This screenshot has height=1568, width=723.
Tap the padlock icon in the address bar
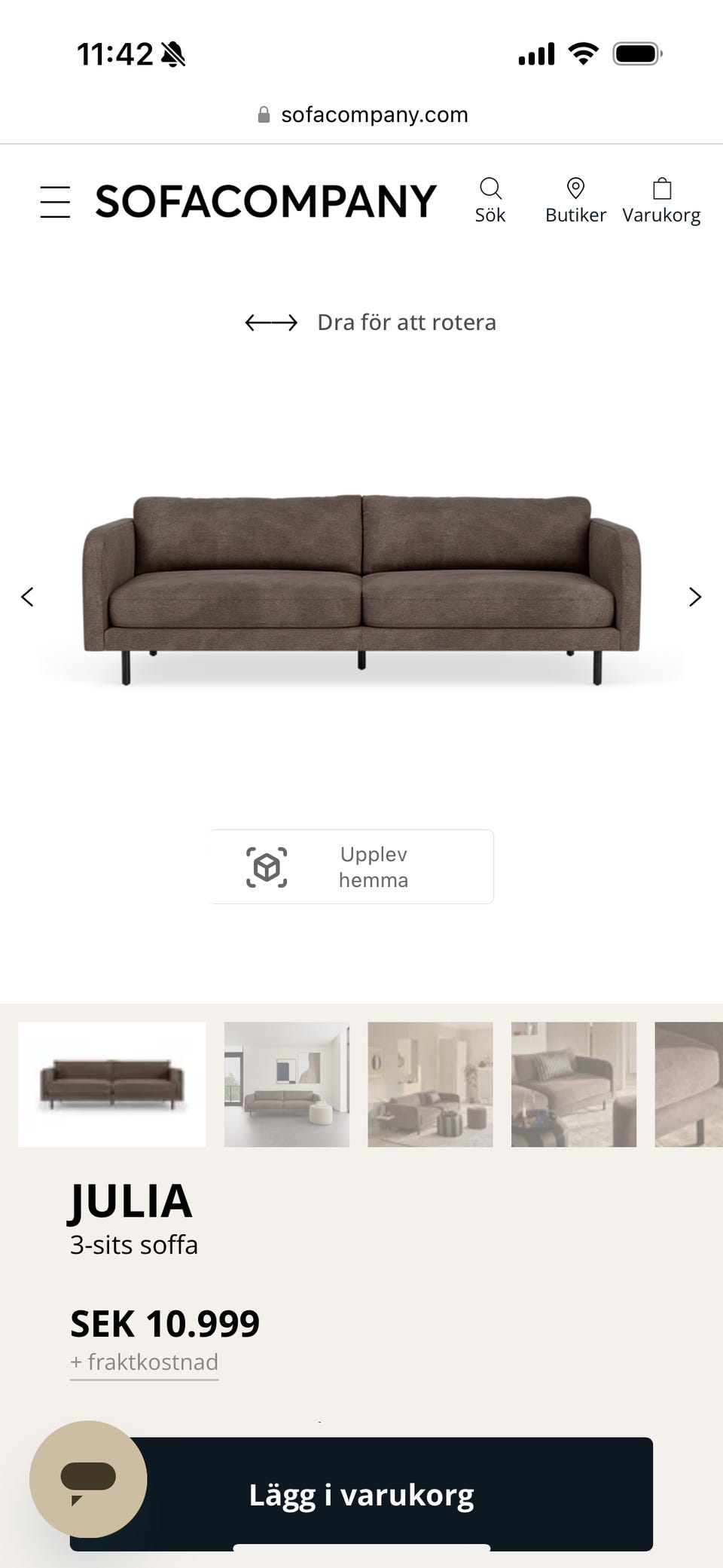pyautogui.click(x=263, y=113)
